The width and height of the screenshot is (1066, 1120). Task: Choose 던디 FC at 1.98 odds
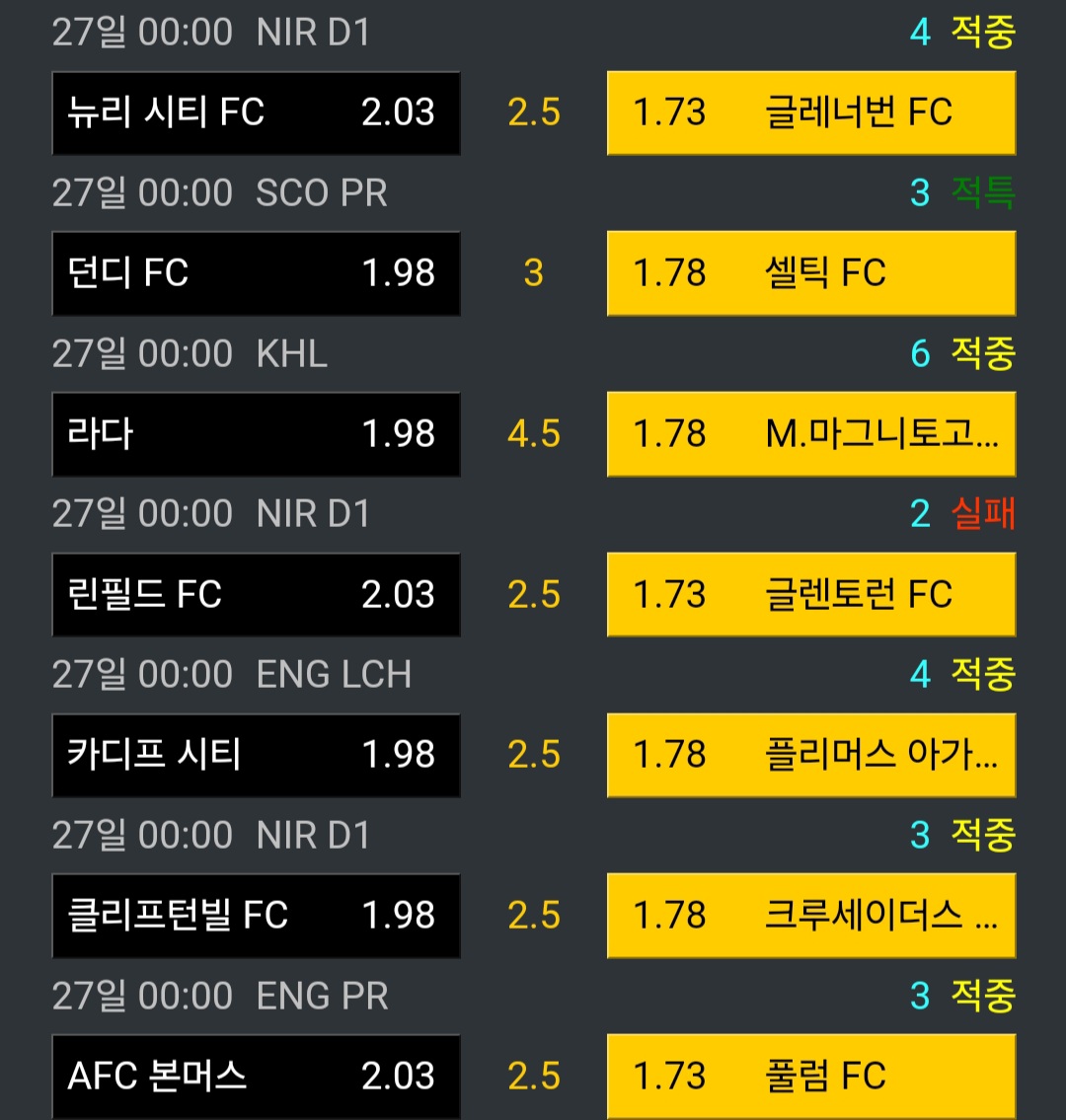(257, 273)
